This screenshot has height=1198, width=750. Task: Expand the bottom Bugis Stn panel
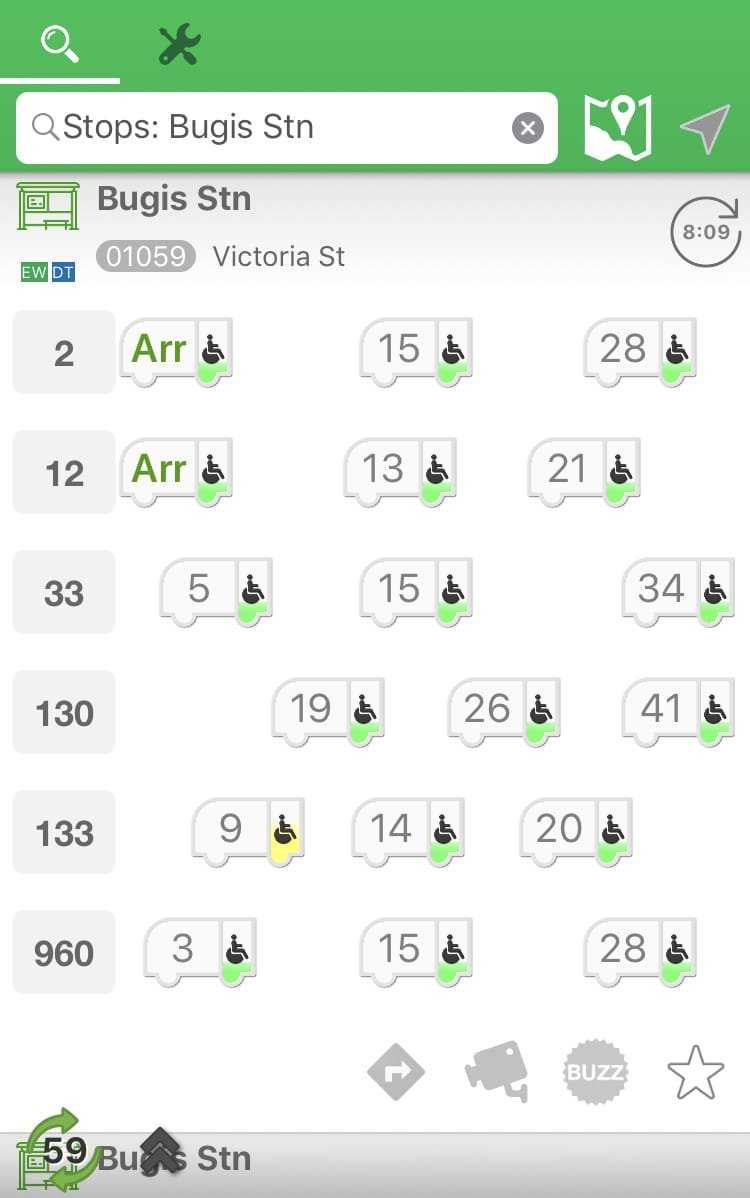(x=162, y=1152)
